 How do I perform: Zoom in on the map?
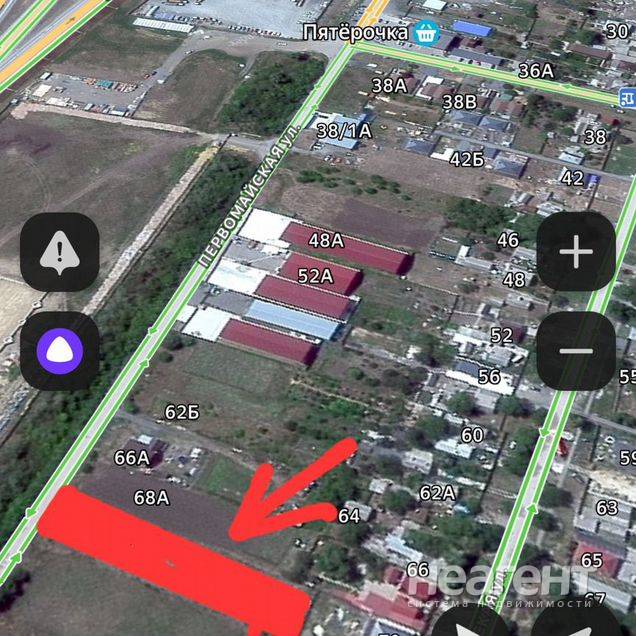(576, 252)
